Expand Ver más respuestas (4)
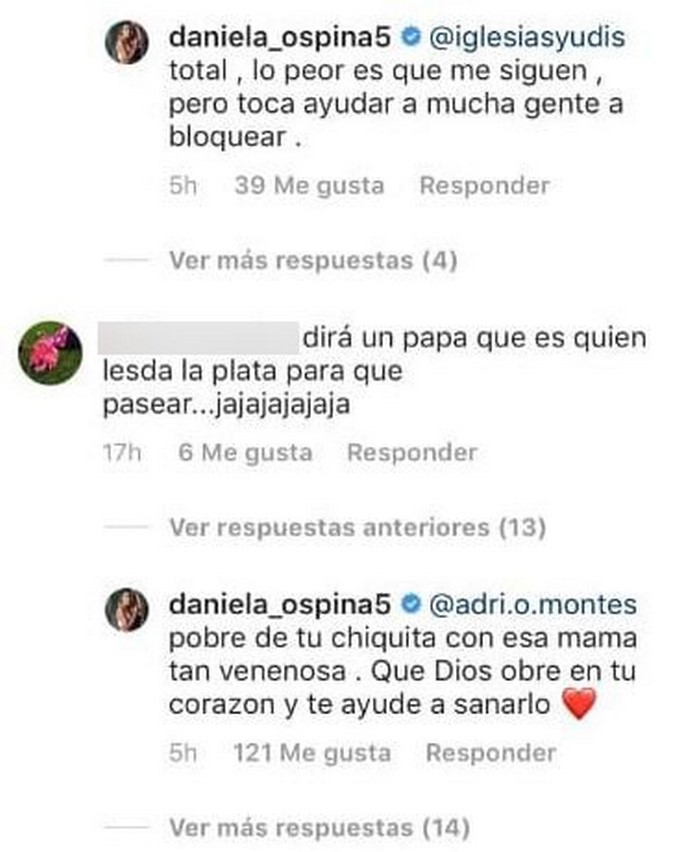680x852 pixels. (313, 261)
